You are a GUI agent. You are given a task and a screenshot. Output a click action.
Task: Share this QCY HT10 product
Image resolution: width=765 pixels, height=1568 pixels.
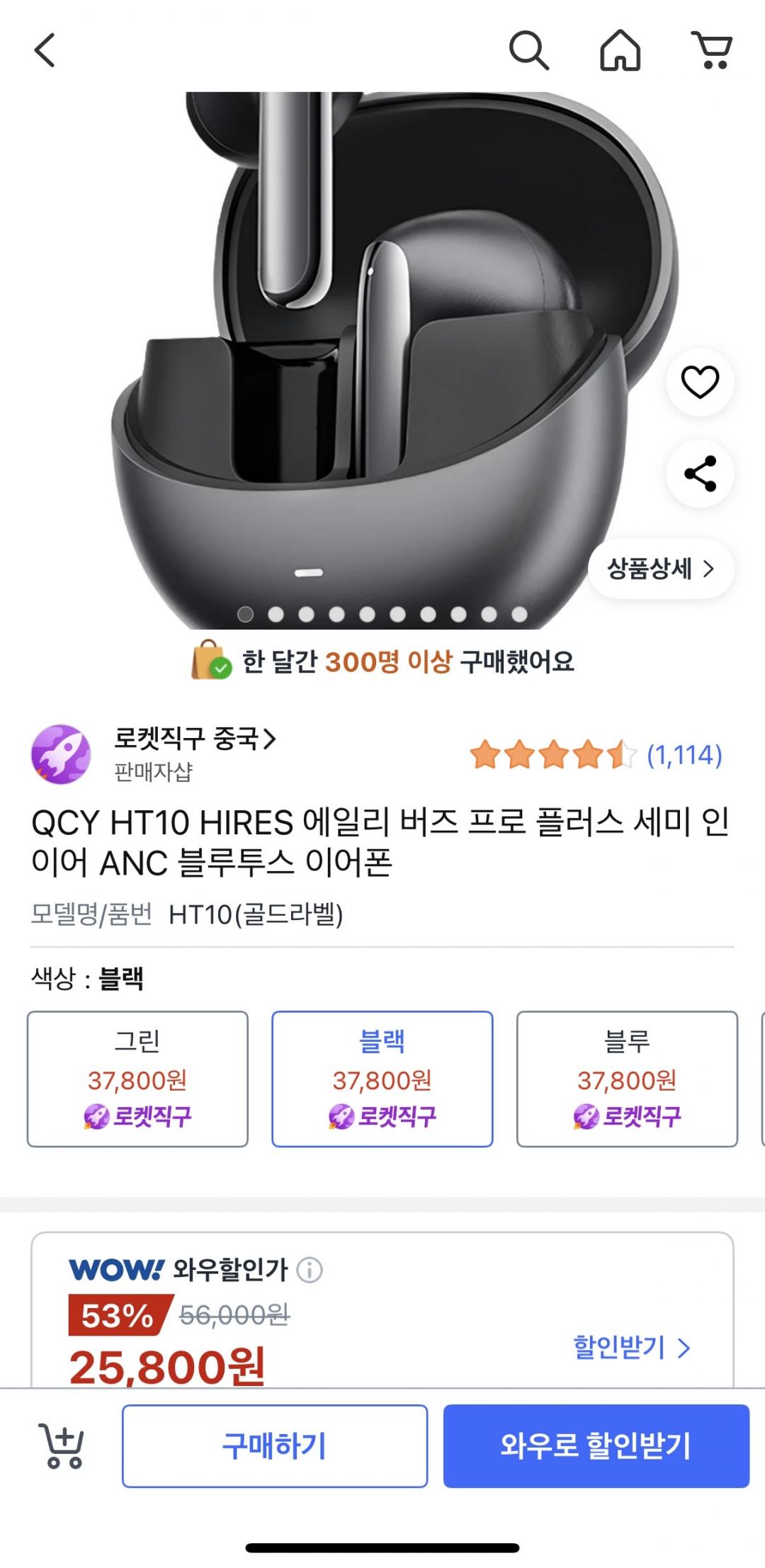pyautogui.click(x=700, y=474)
